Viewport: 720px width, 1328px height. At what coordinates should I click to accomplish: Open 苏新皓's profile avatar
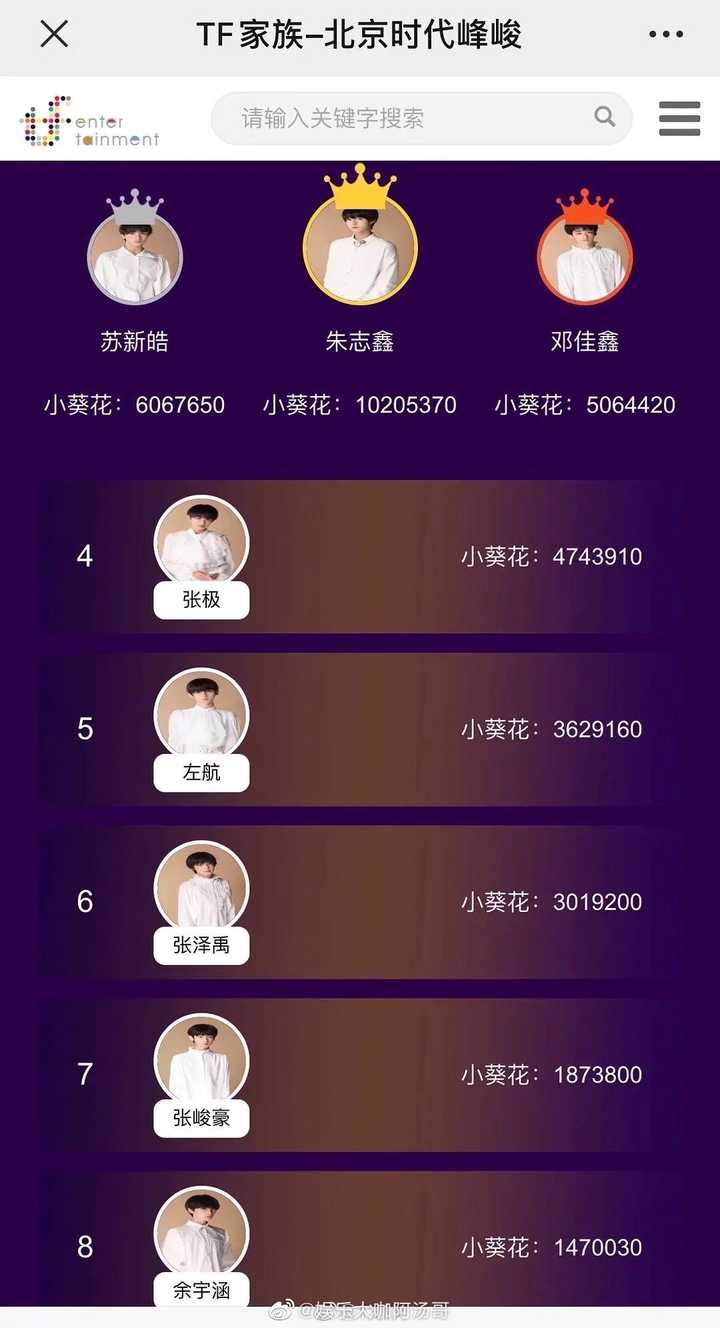[135, 257]
